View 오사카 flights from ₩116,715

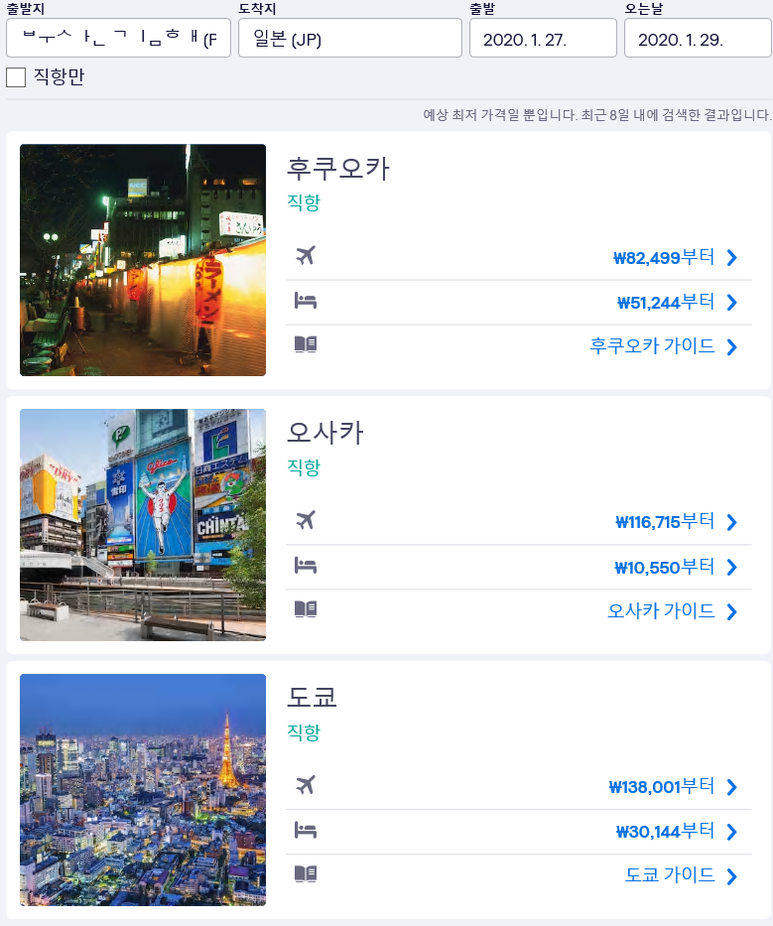pyautogui.click(x=676, y=522)
